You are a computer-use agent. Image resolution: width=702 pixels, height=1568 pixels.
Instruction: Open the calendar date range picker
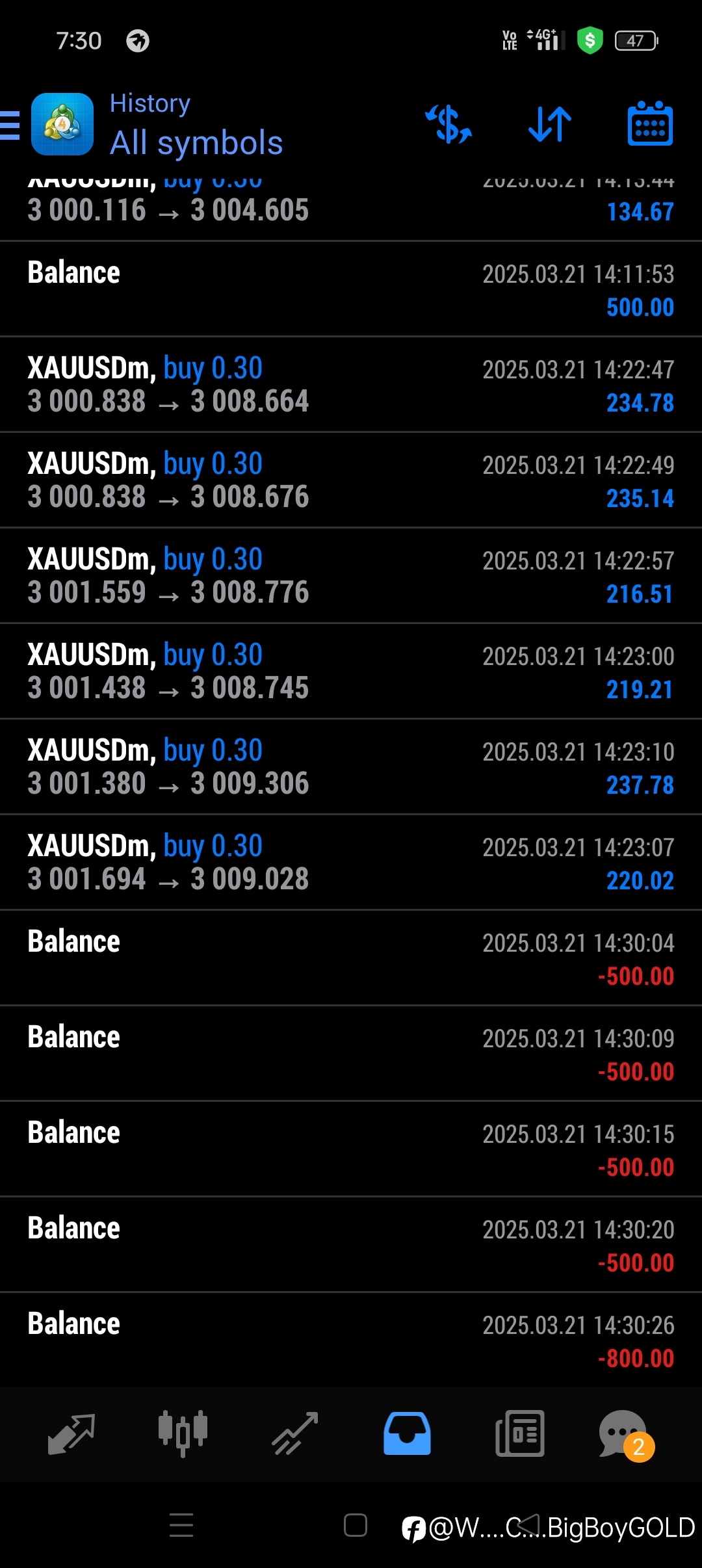[650, 124]
